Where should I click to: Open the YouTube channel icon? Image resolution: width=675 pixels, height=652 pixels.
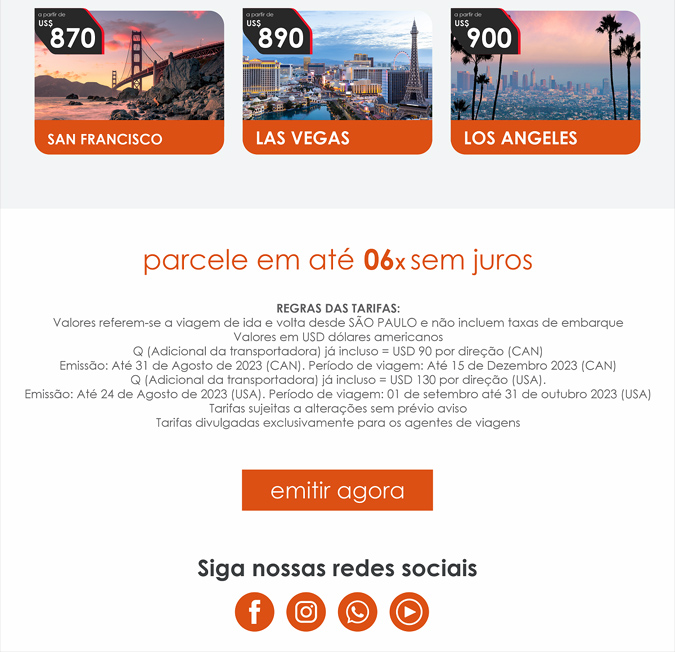point(409,611)
